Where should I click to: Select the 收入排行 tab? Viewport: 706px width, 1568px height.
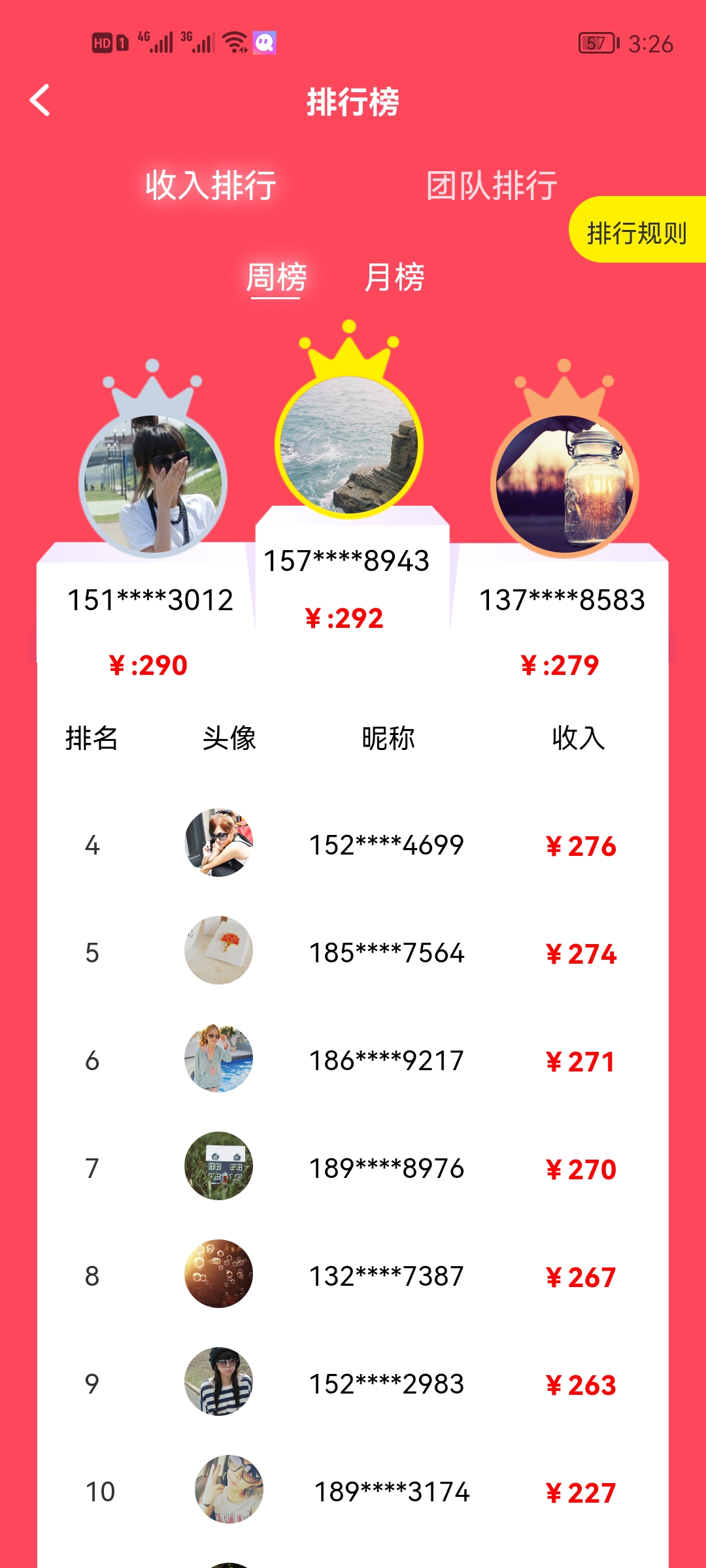point(210,186)
